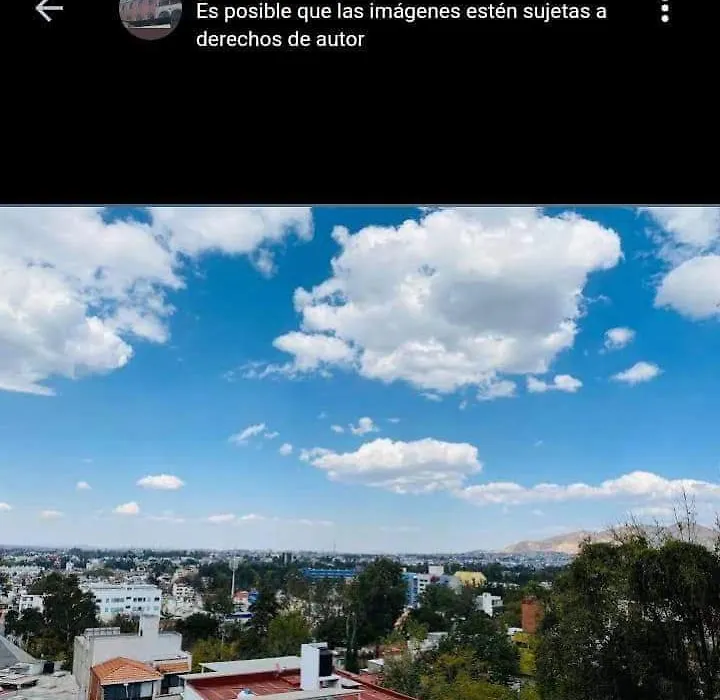720x700 pixels.
Task: Go back using the arrow icon
Action: (x=48, y=10)
